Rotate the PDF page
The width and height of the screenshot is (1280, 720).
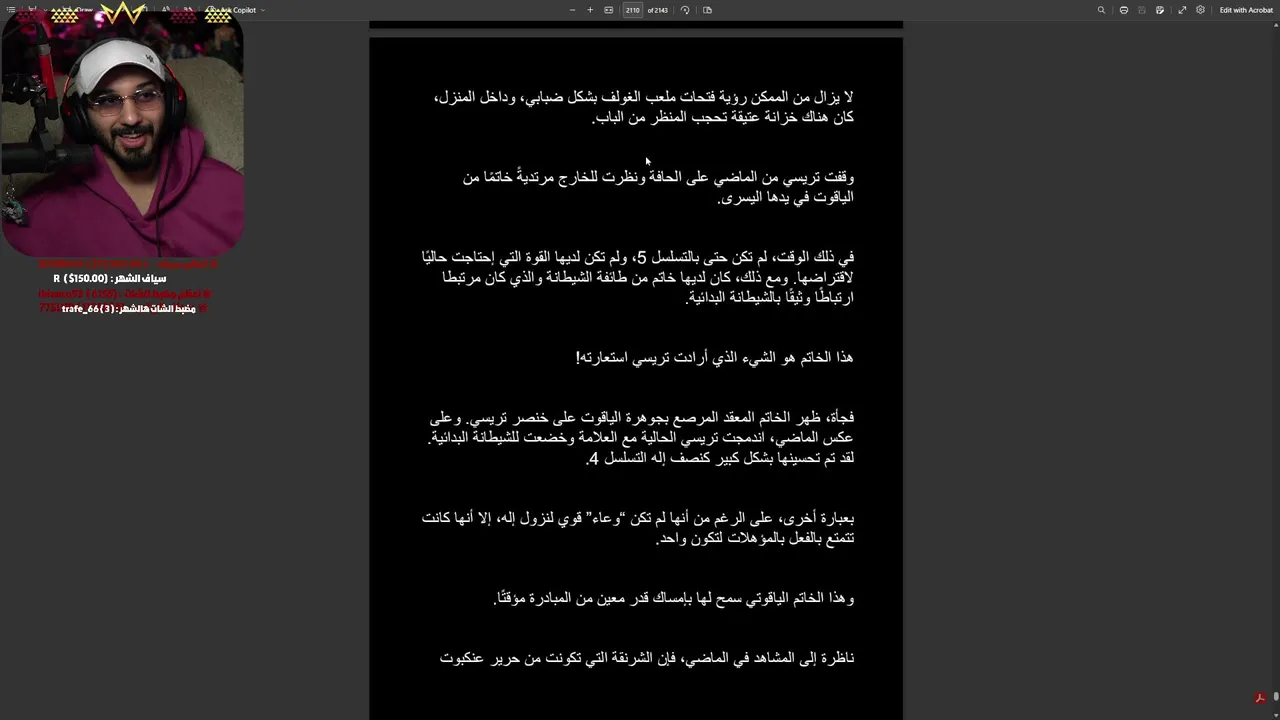point(685,10)
